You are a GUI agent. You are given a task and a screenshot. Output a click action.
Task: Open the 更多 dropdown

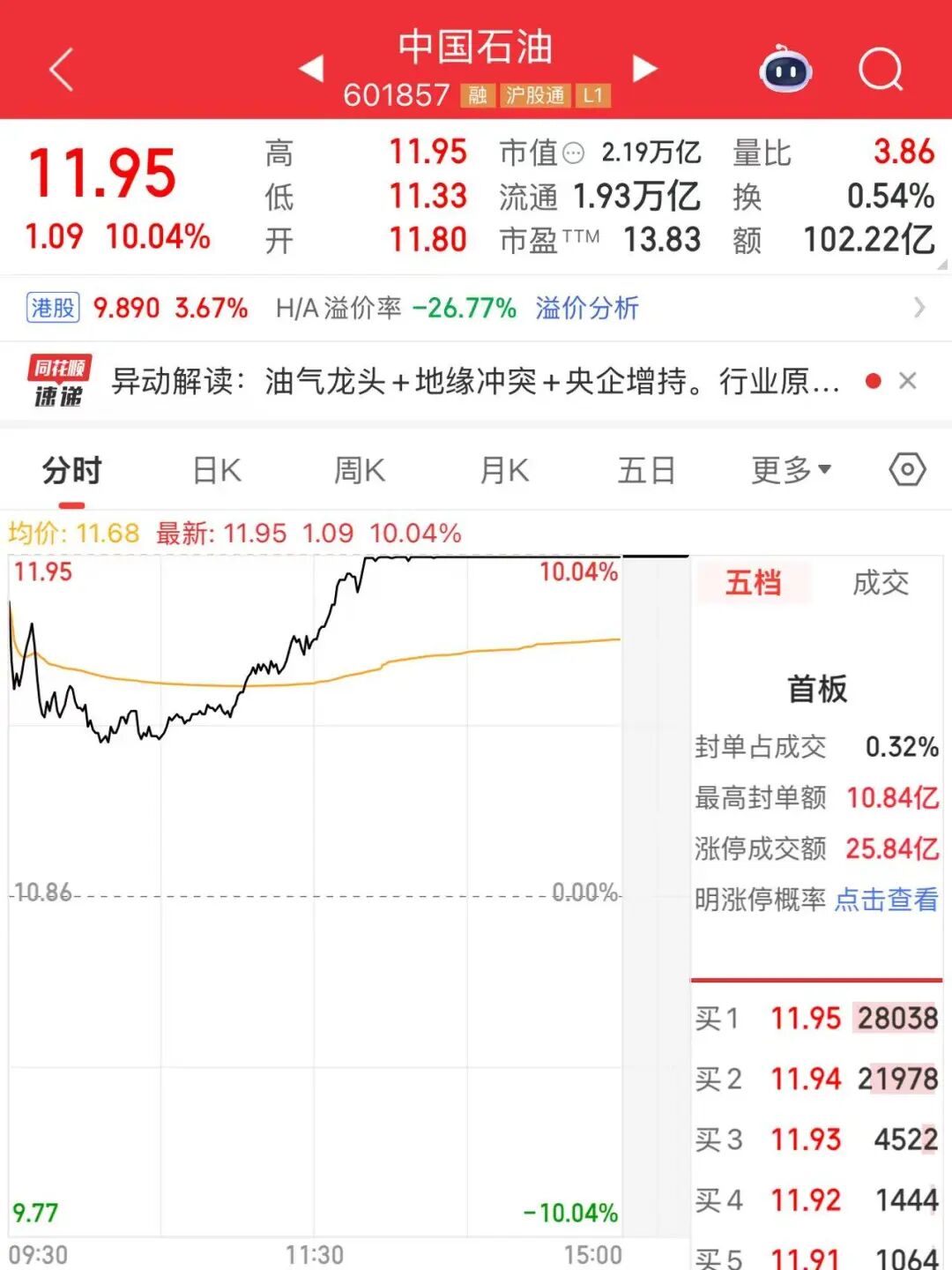point(787,470)
